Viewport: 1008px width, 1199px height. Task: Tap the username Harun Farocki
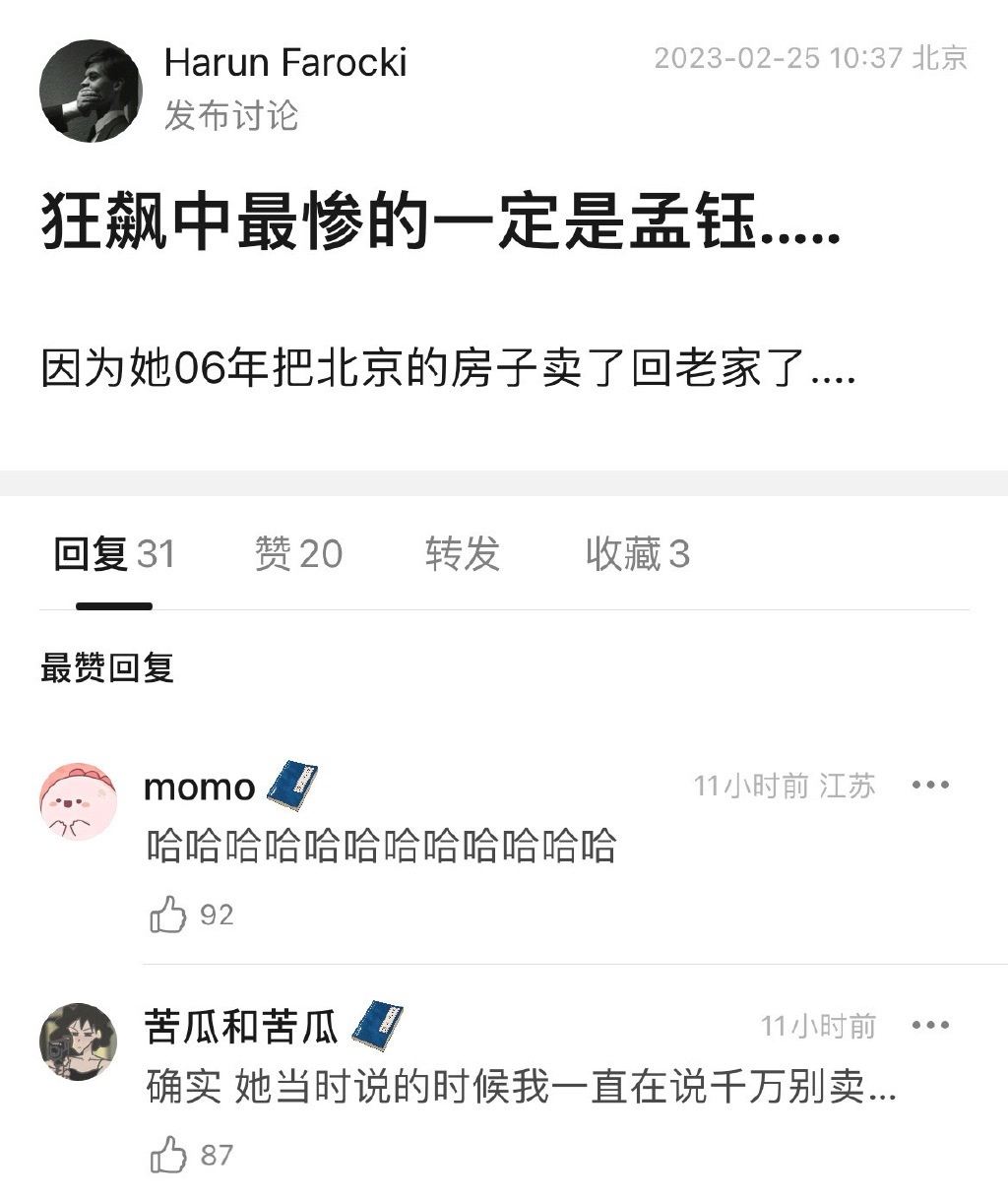click(x=284, y=63)
